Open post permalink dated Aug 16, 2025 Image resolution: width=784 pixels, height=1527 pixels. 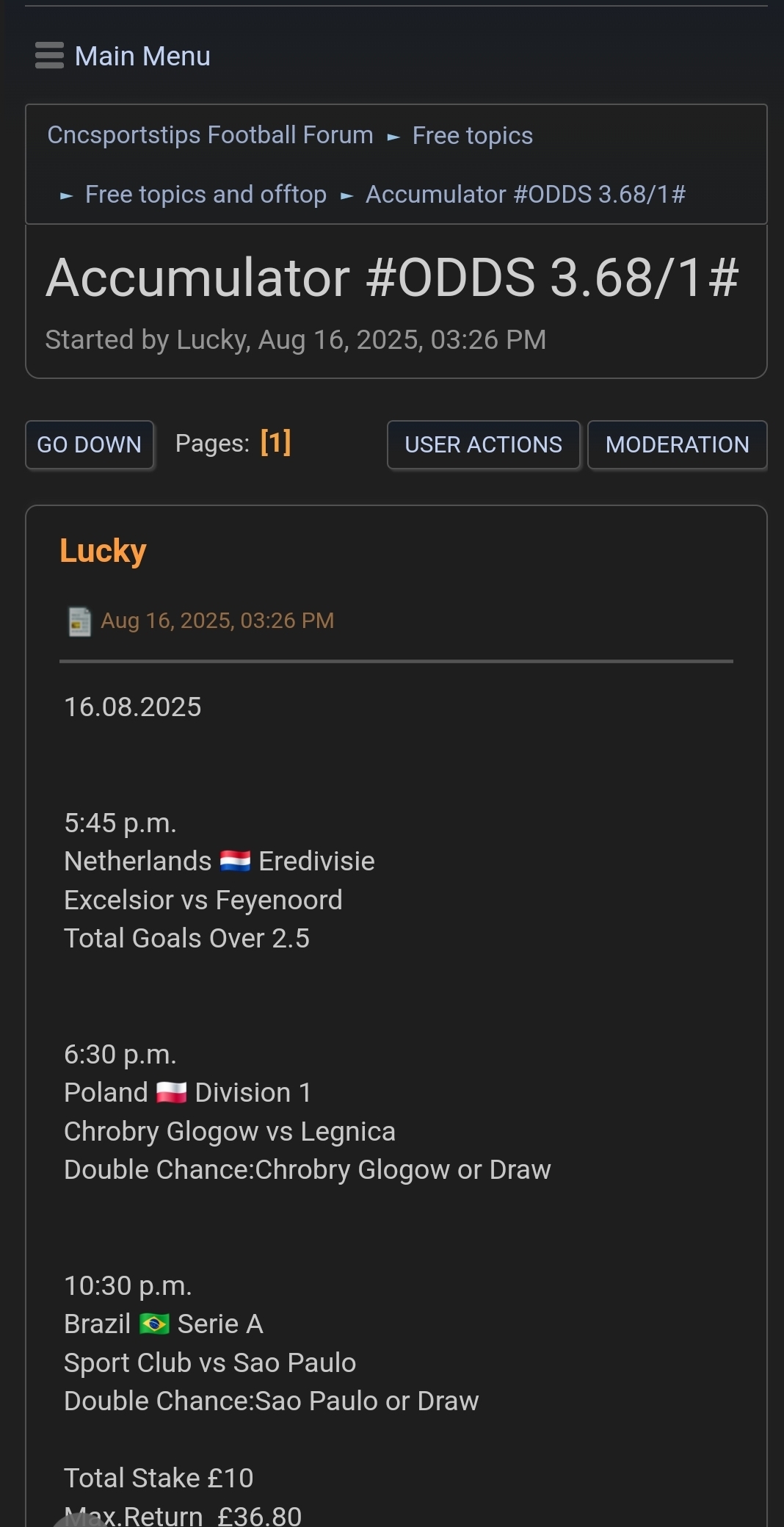tap(217, 621)
